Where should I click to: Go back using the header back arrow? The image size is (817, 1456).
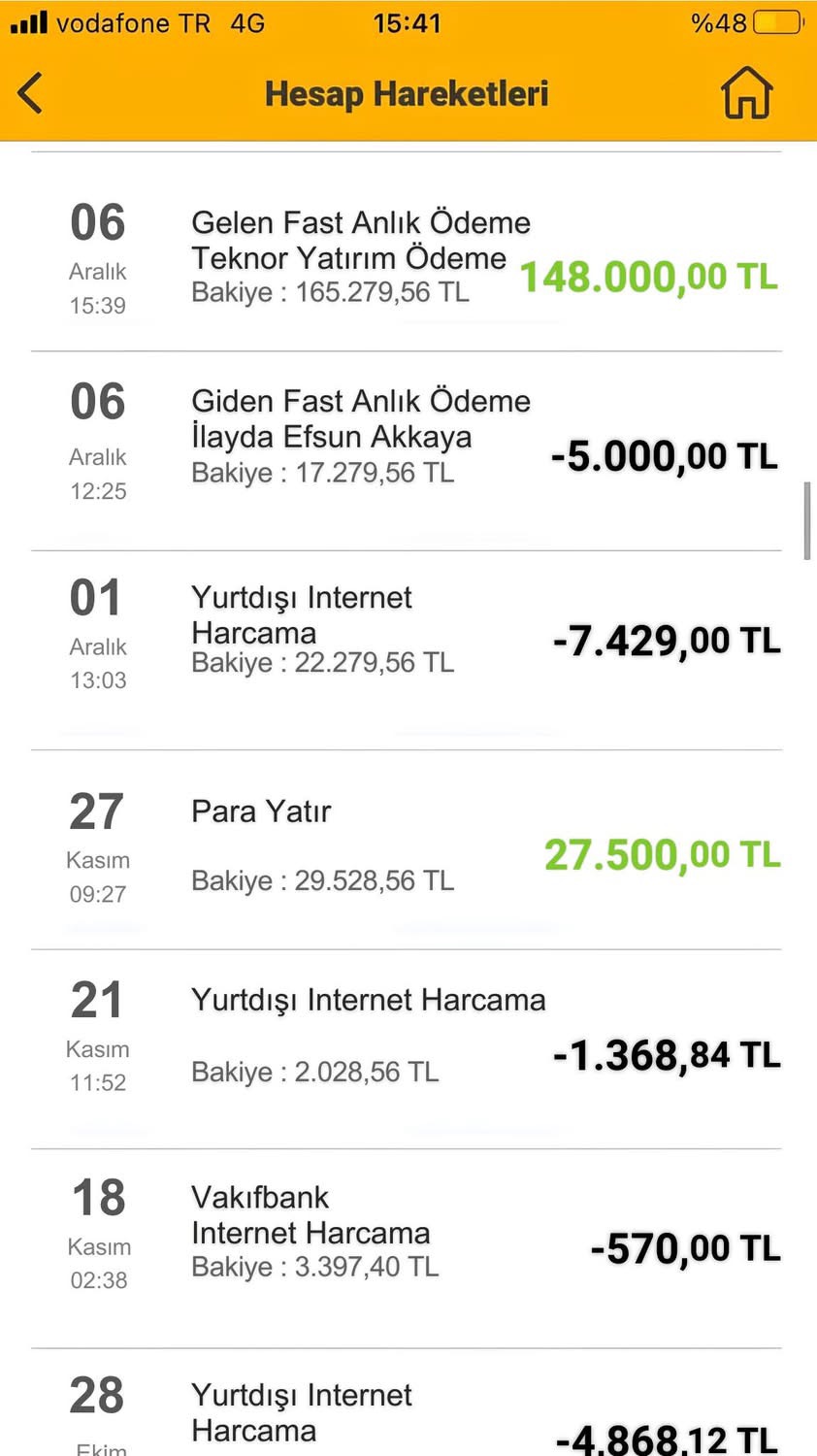pyautogui.click(x=31, y=93)
